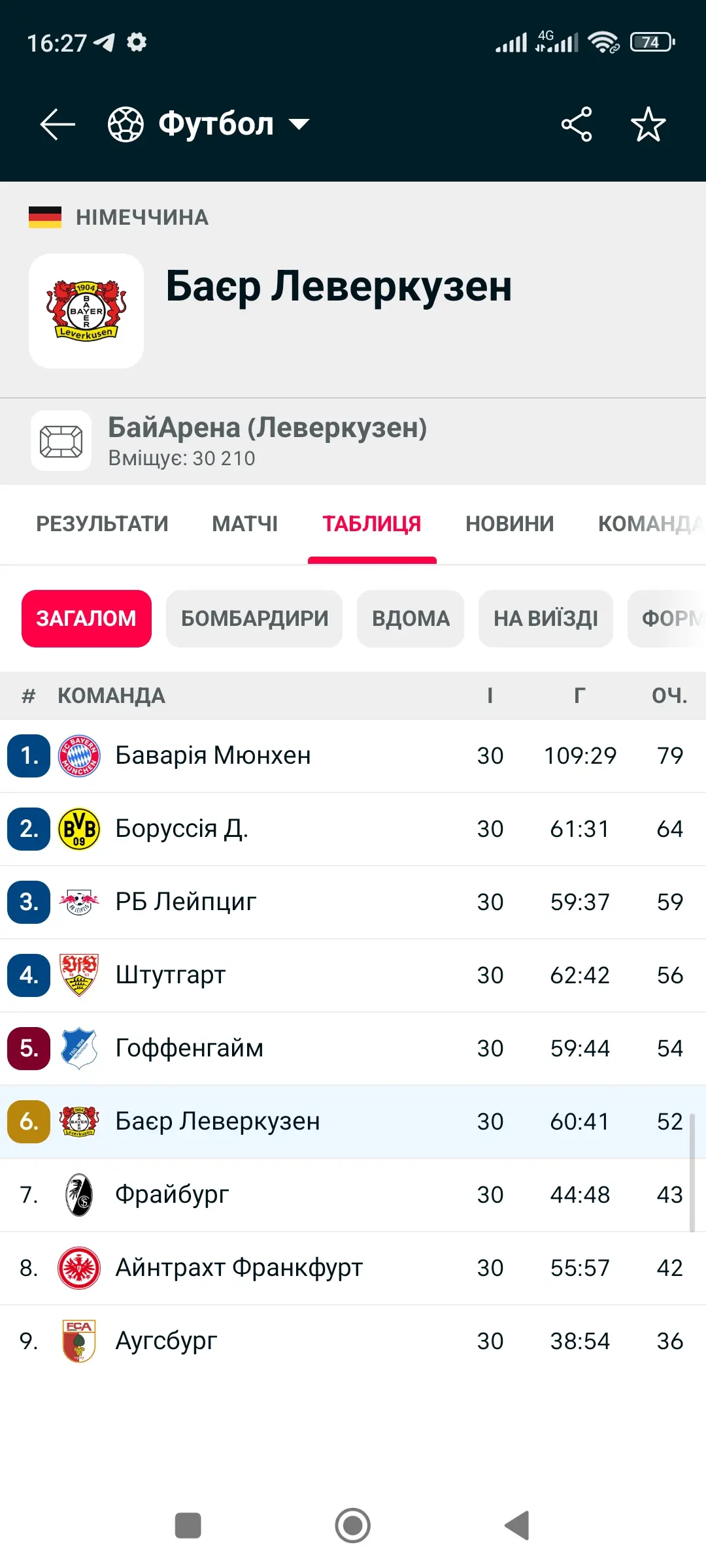Switch to the Матчі tab
This screenshot has height=1568, width=706.
point(244,523)
